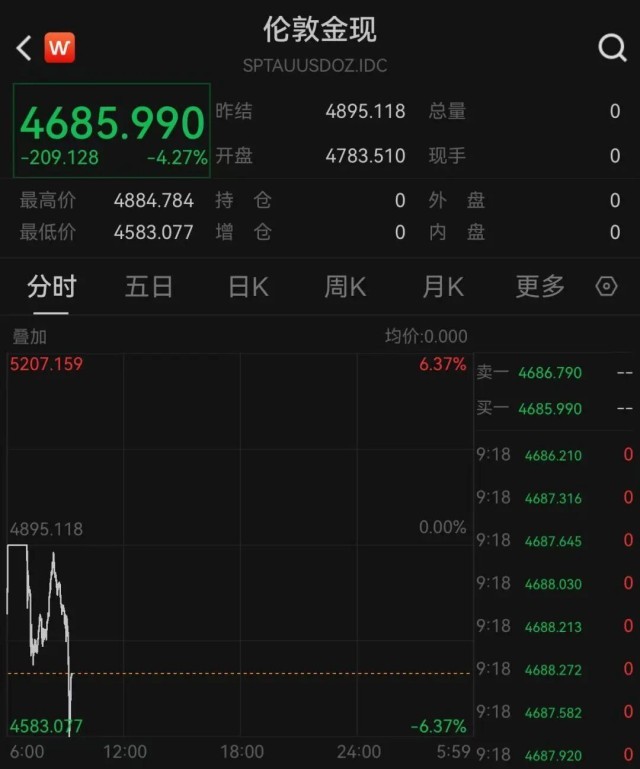Viewport: 640px width, 769px height.
Task: Open the search magnifier icon
Action: (x=612, y=47)
